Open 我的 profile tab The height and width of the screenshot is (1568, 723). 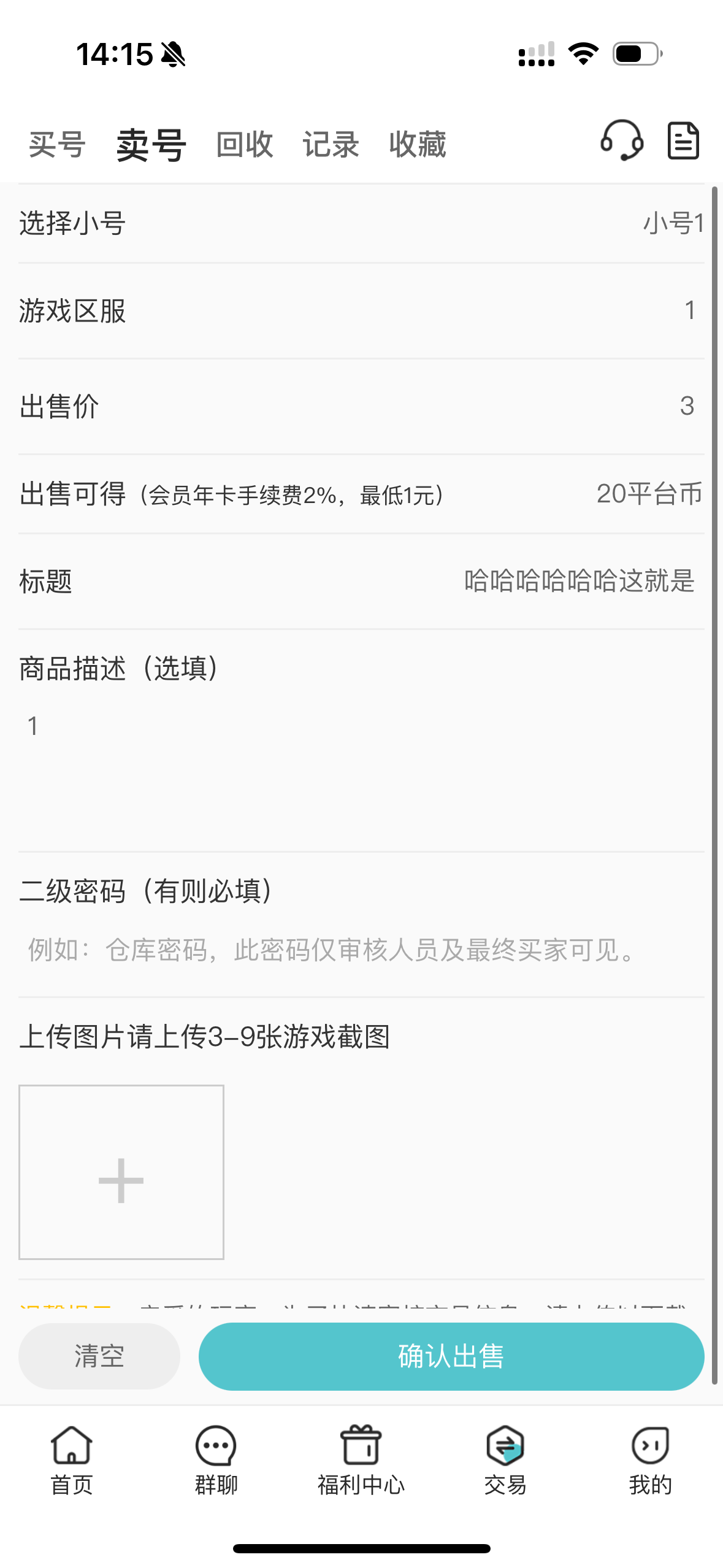tap(650, 1460)
